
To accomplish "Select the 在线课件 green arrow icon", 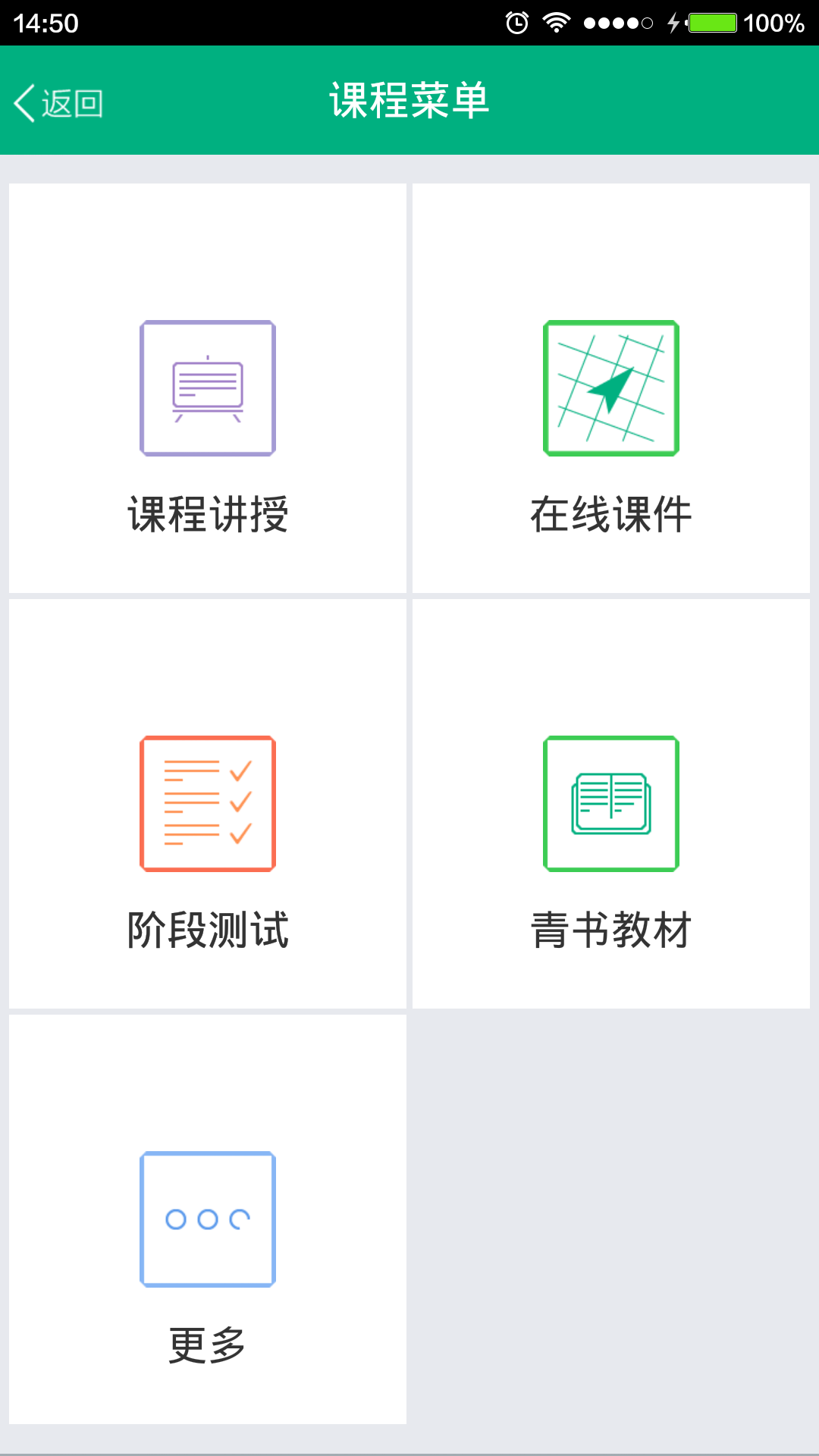I will click(x=613, y=387).
